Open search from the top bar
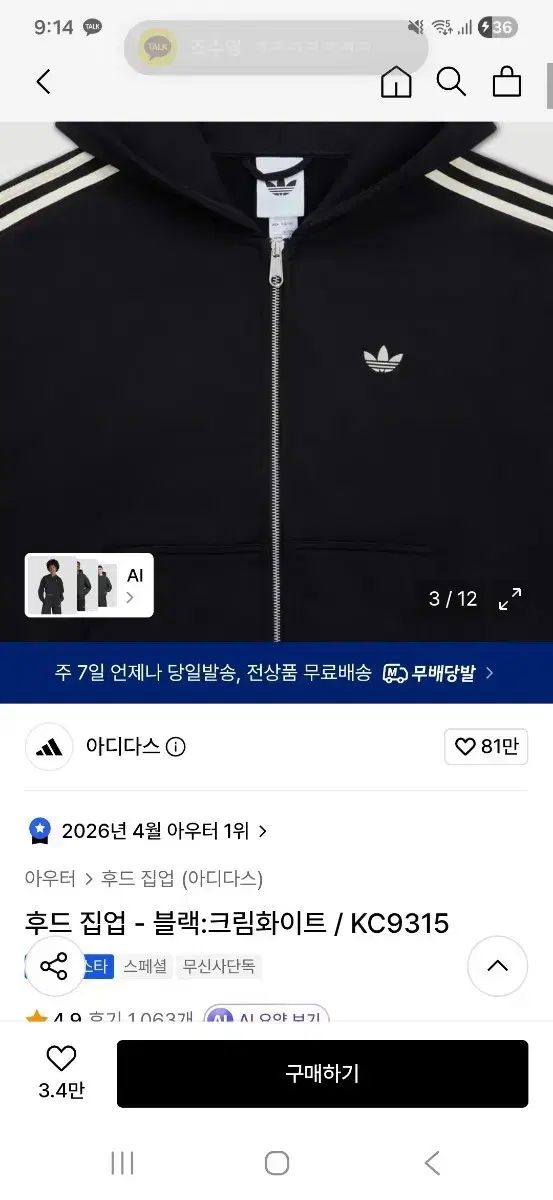 (x=451, y=82)
